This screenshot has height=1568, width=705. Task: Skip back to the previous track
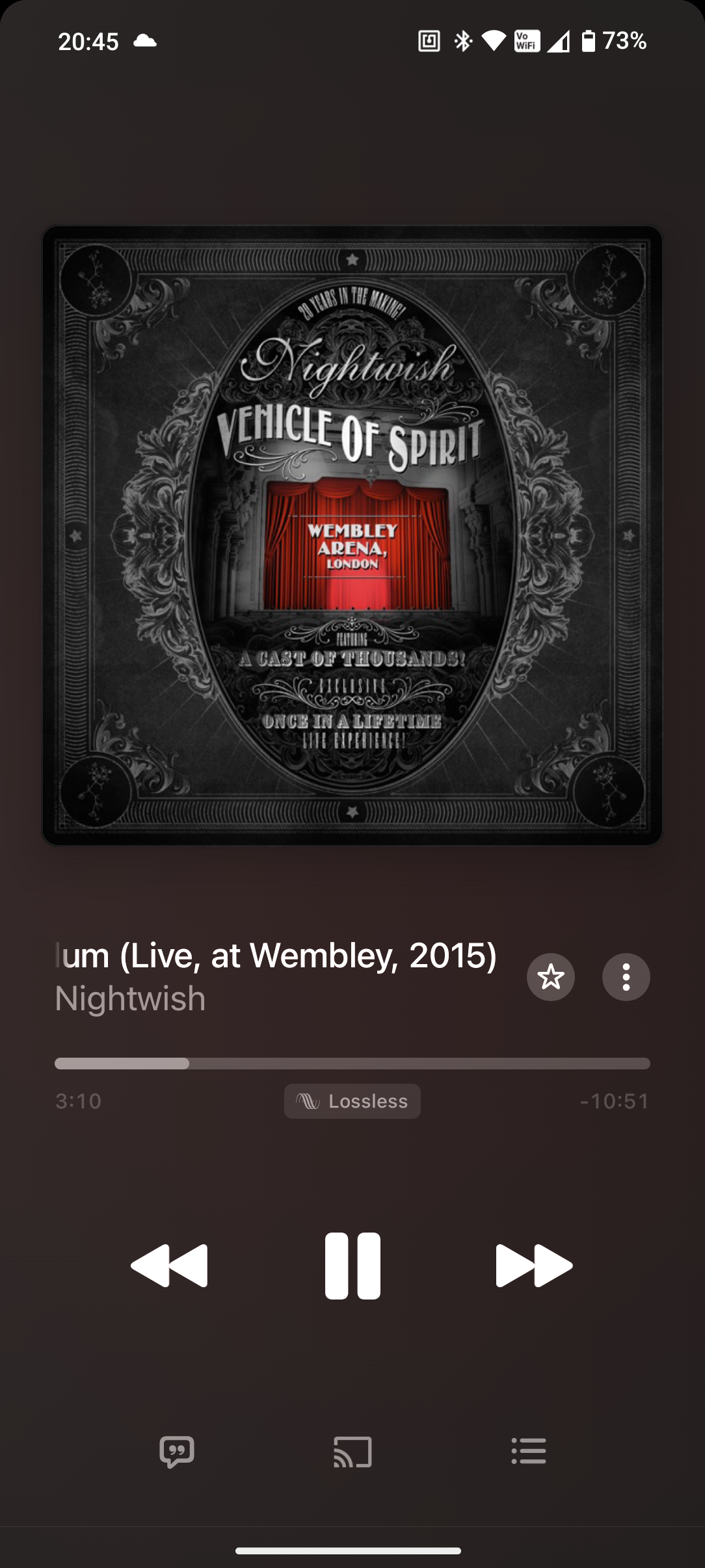pos(170,1265)
